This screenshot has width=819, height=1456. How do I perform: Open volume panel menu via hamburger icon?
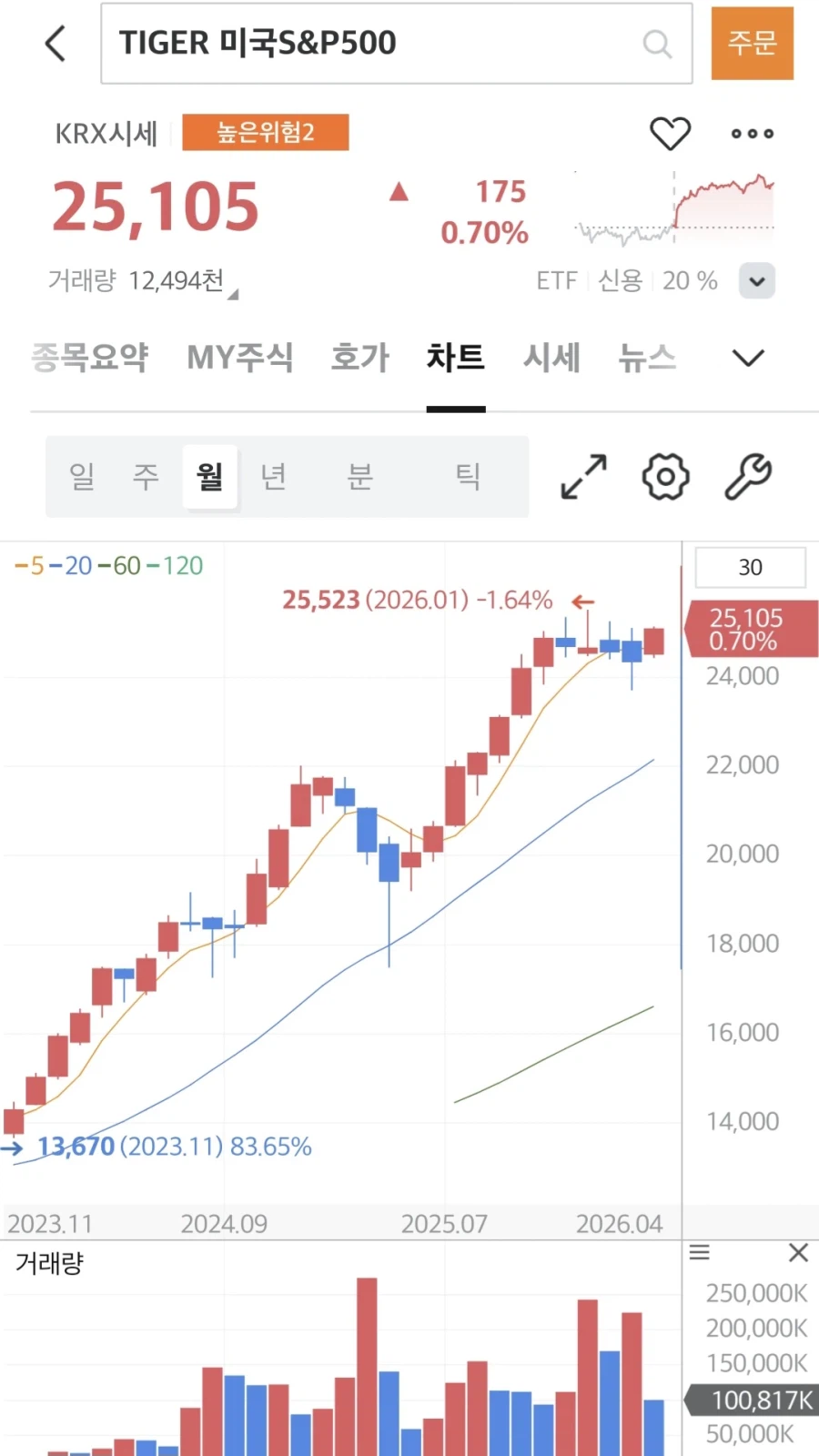click(x=699, y=1253)
